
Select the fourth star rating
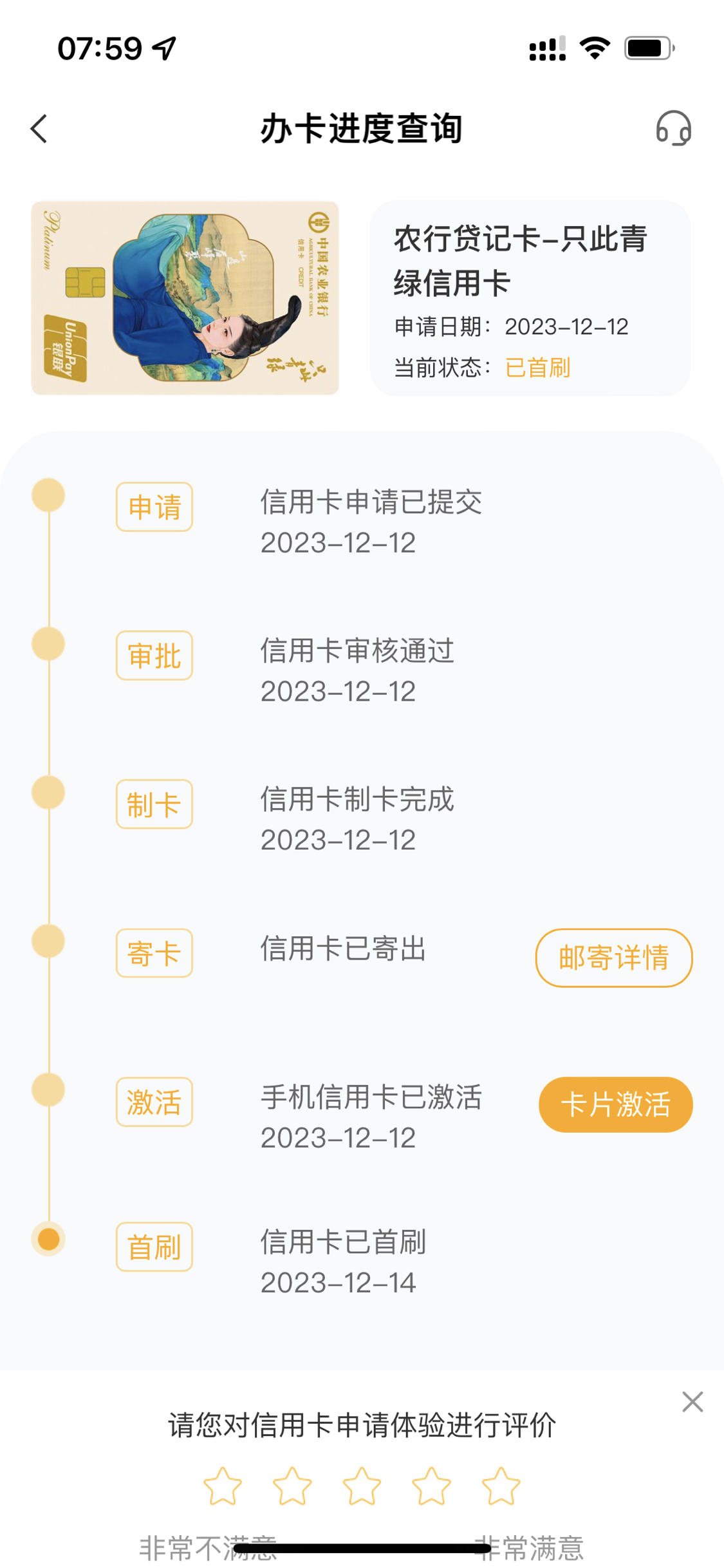pyautogui.click(x=431, y=1486)
